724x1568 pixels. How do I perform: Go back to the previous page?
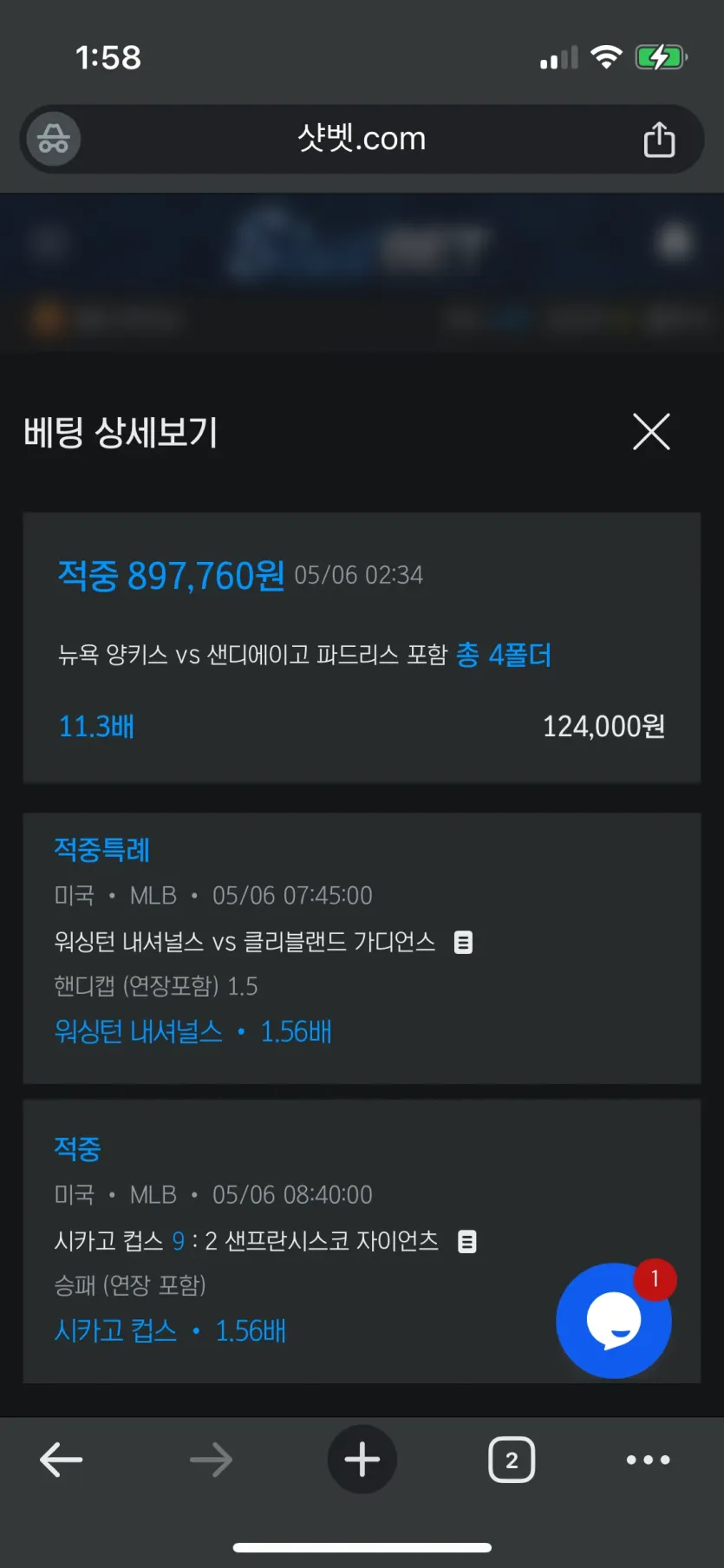(62, 1460)
